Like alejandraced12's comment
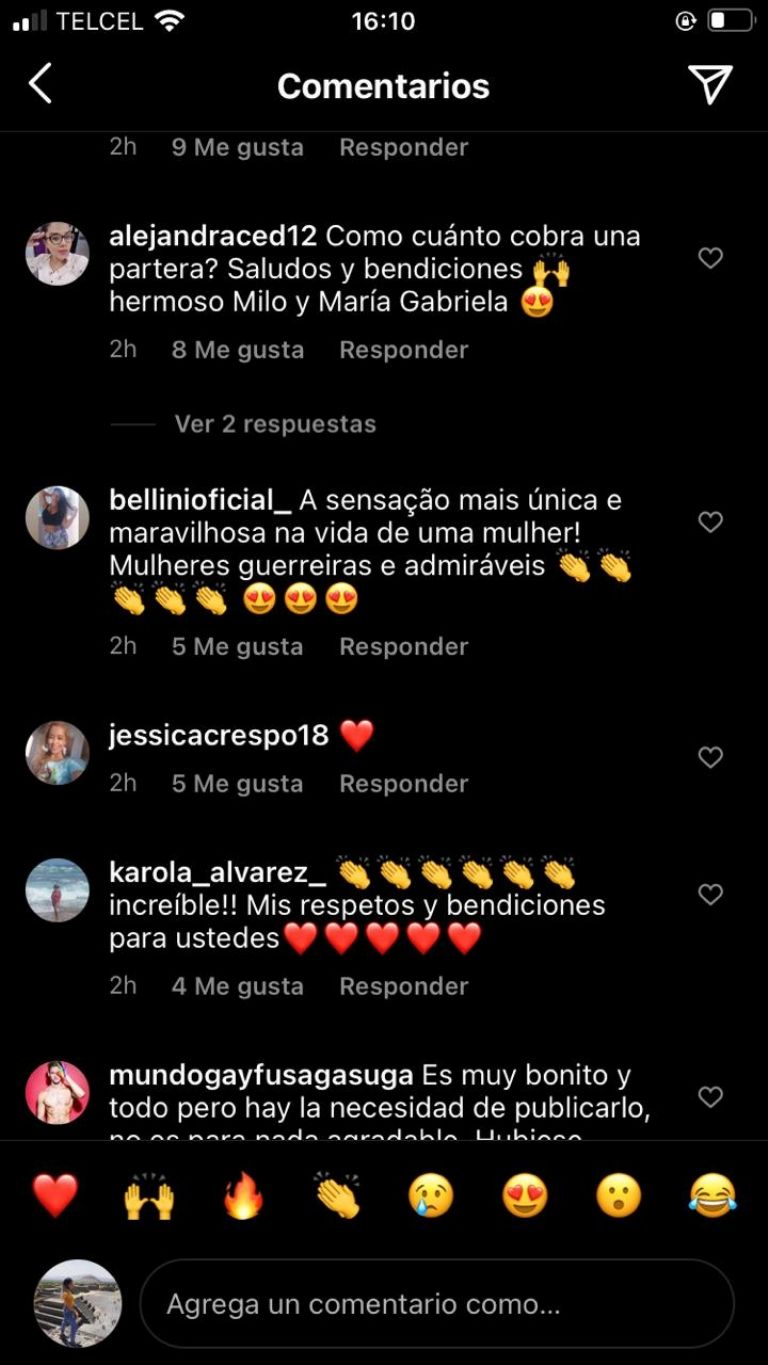The image size is (768, 1365). pyautogui.click(x=710, y=259)
